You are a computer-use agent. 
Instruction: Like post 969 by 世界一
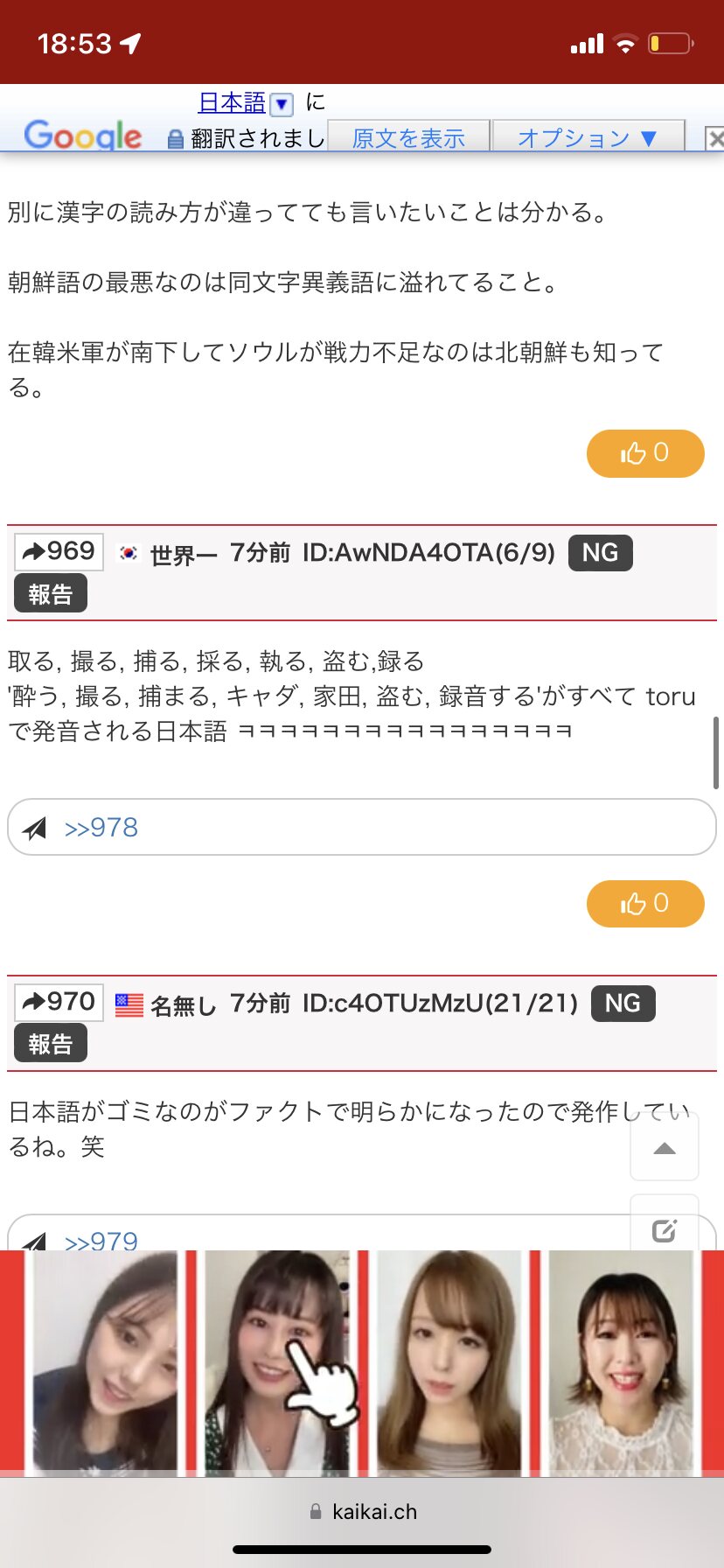pos(644,903)
